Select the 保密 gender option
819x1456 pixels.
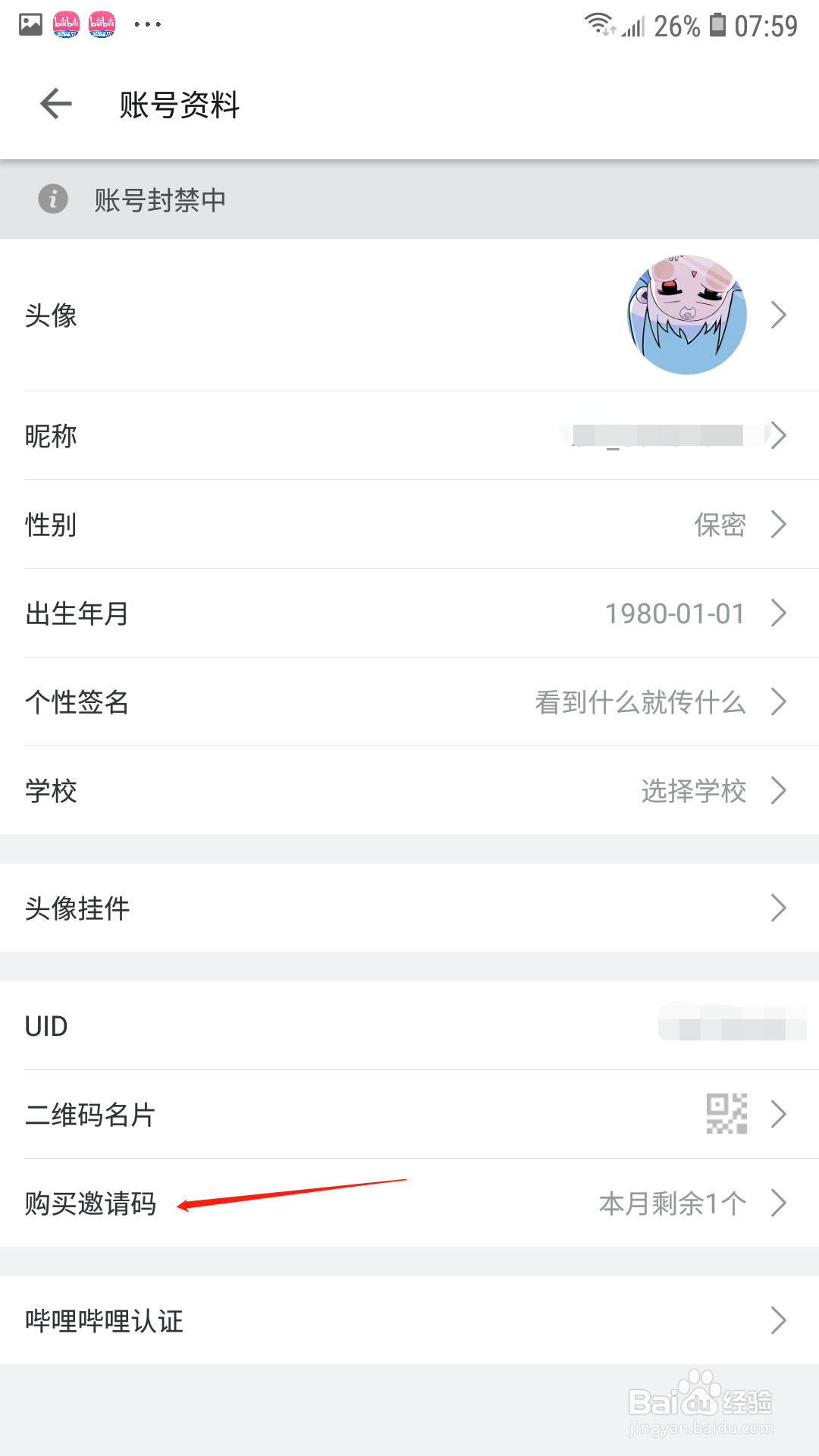pyautogui.click(x=719, y=524)
